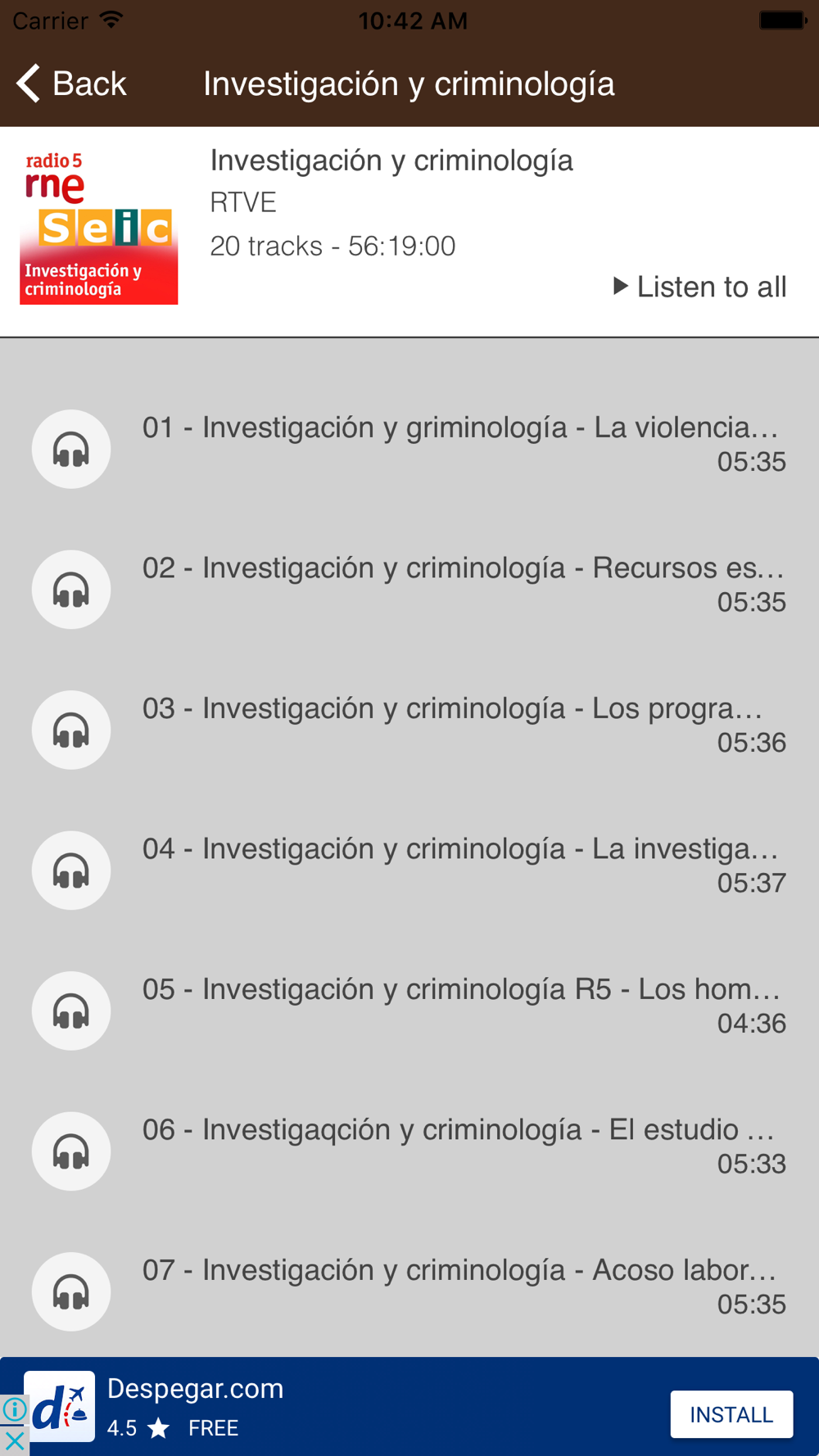Close the Despegar ad banner
The image size is (819, 1456).
coord(14,1441)
